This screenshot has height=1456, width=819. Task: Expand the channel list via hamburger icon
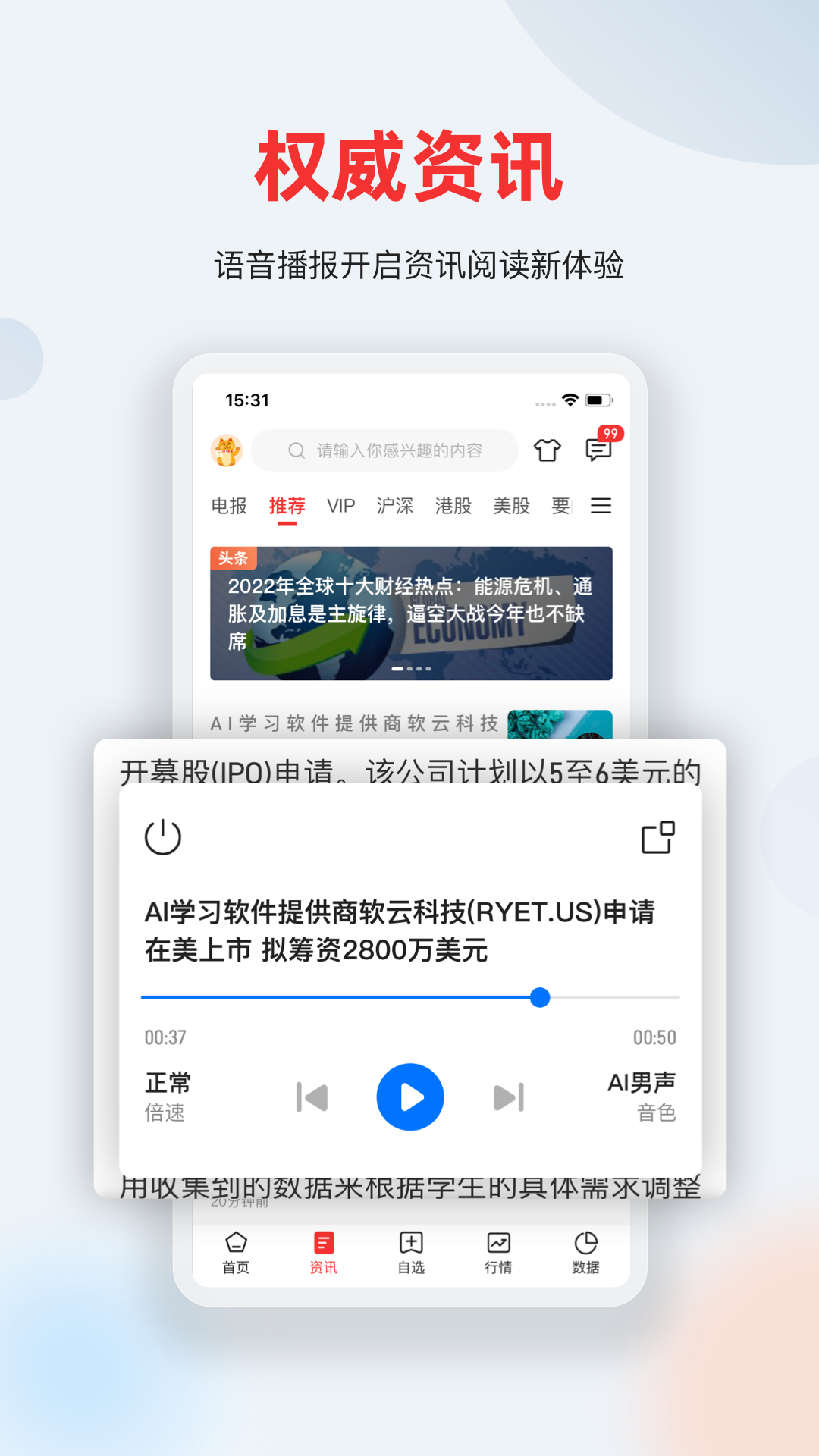coord(601,506)
